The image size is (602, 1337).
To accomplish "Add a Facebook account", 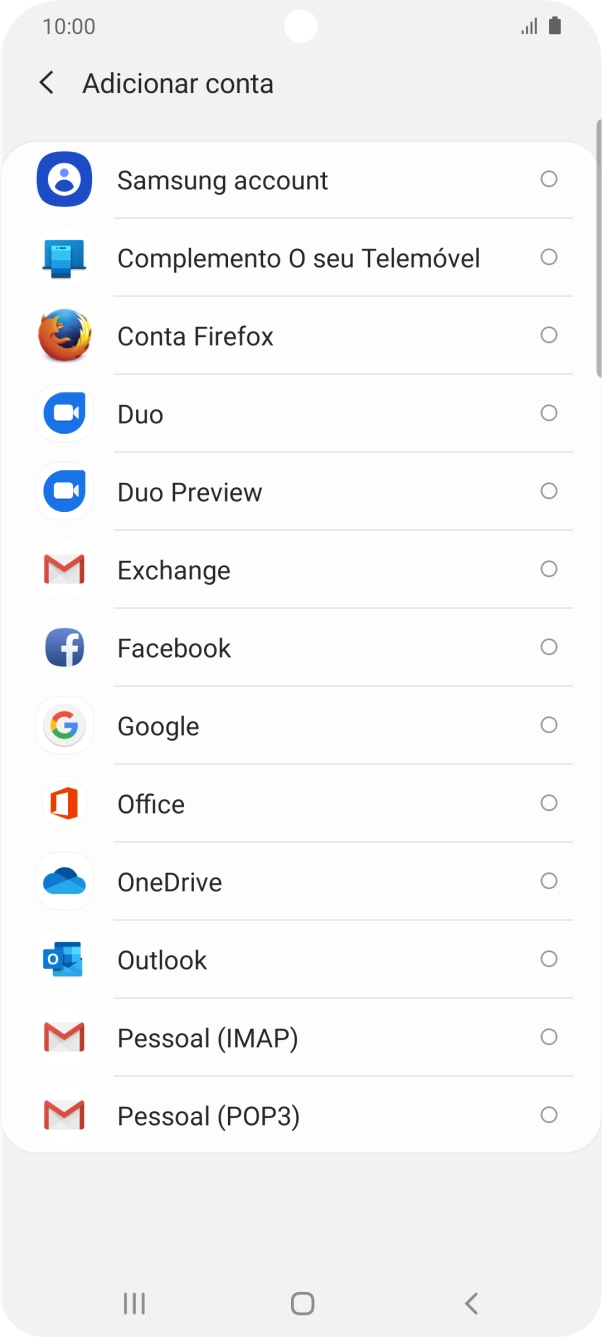I will [x=300, y=648].
